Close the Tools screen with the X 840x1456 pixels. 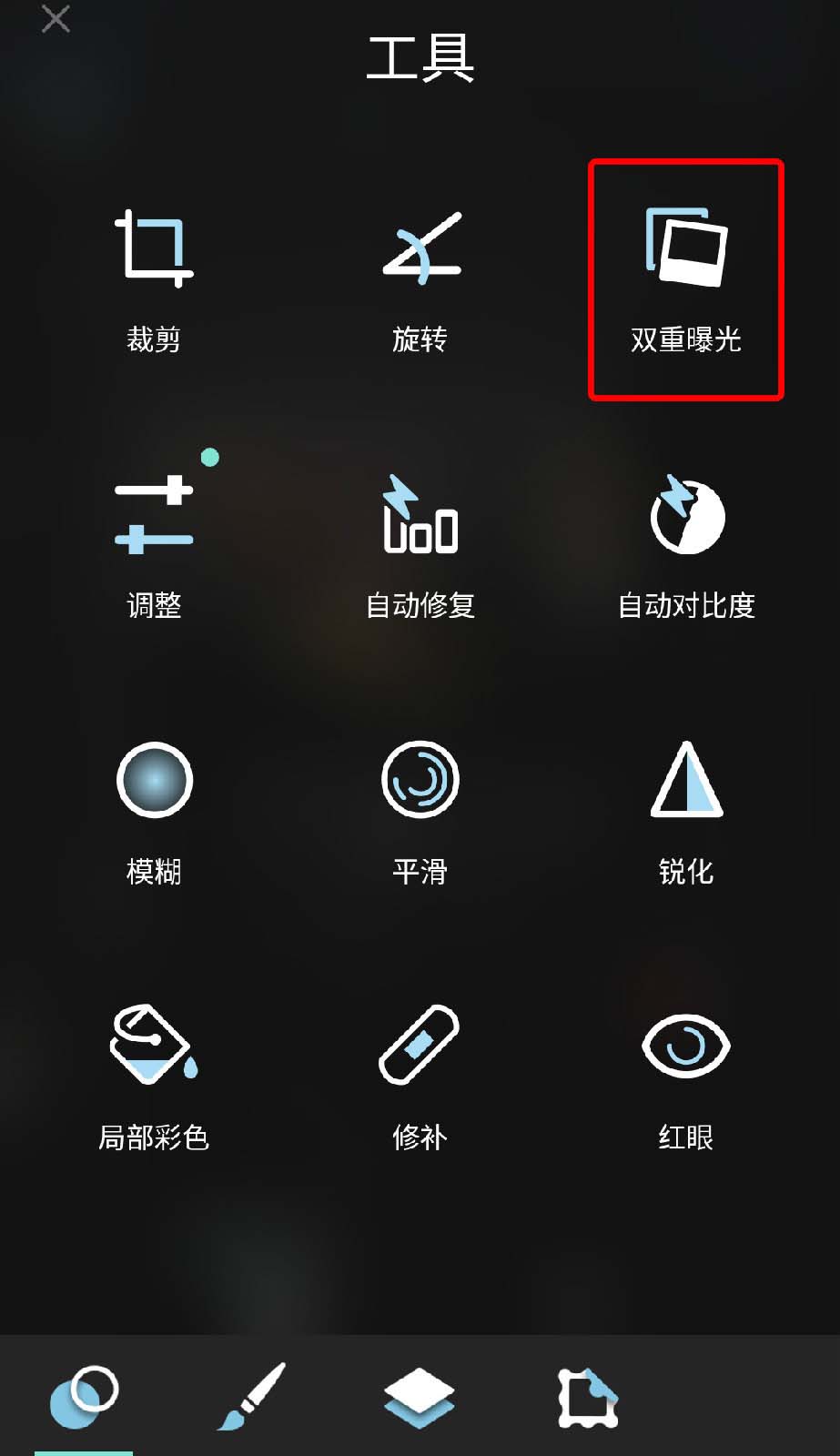click(55, 19)
